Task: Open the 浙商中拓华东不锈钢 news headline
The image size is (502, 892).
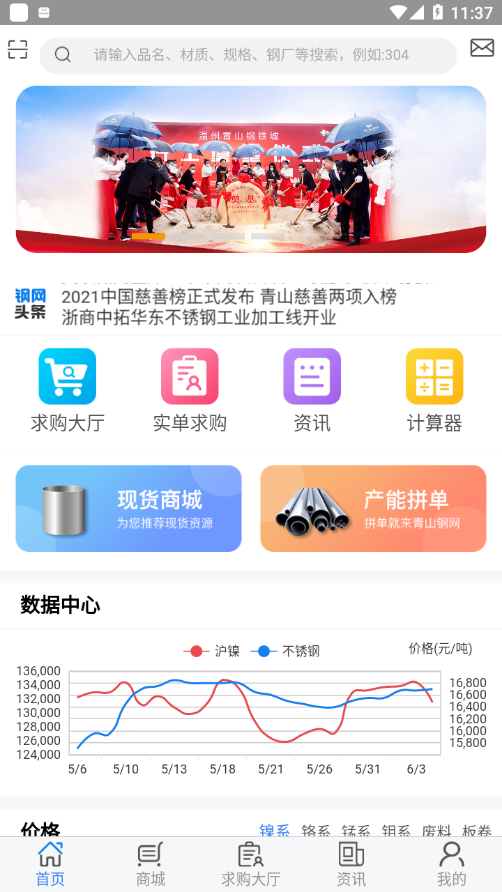Action: (199, 317)
